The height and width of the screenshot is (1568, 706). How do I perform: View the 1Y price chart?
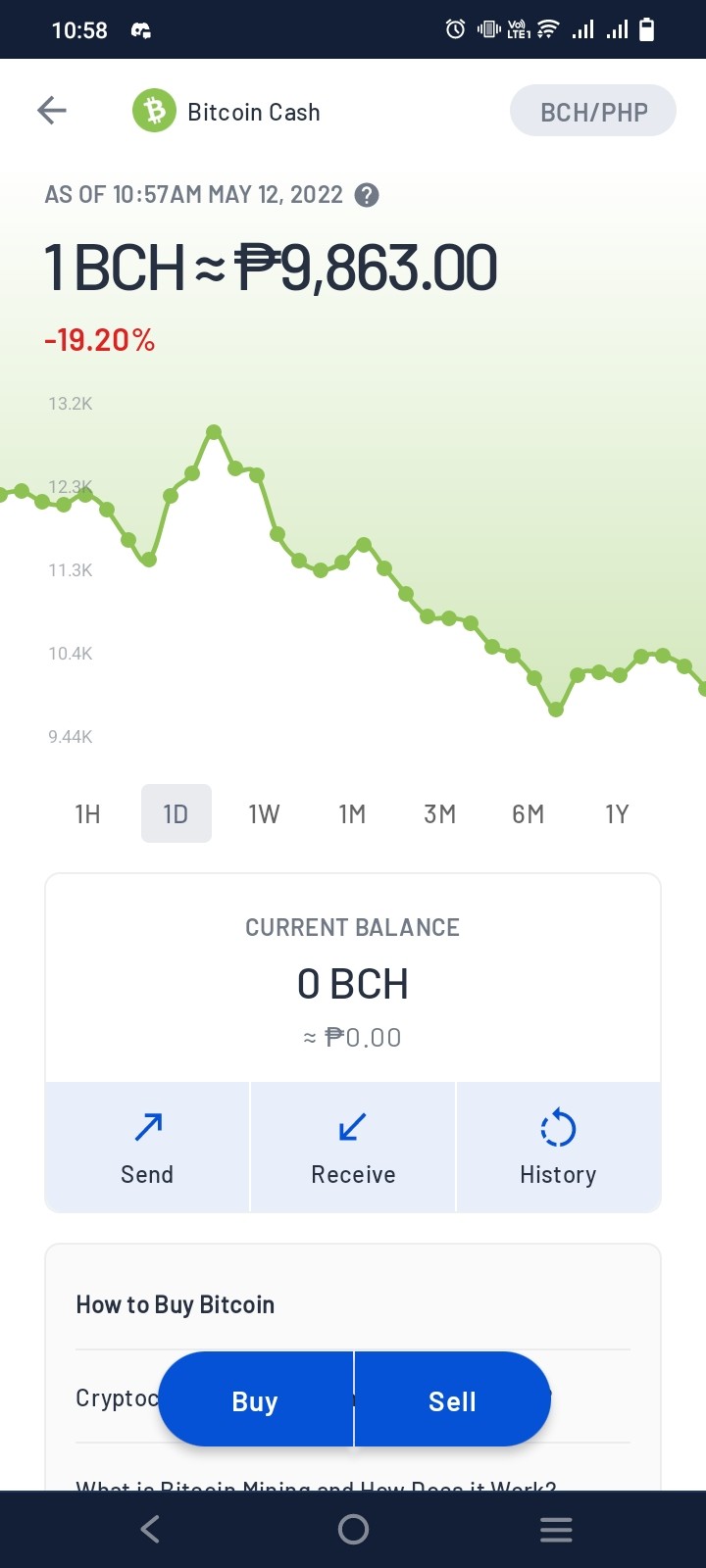617,813
